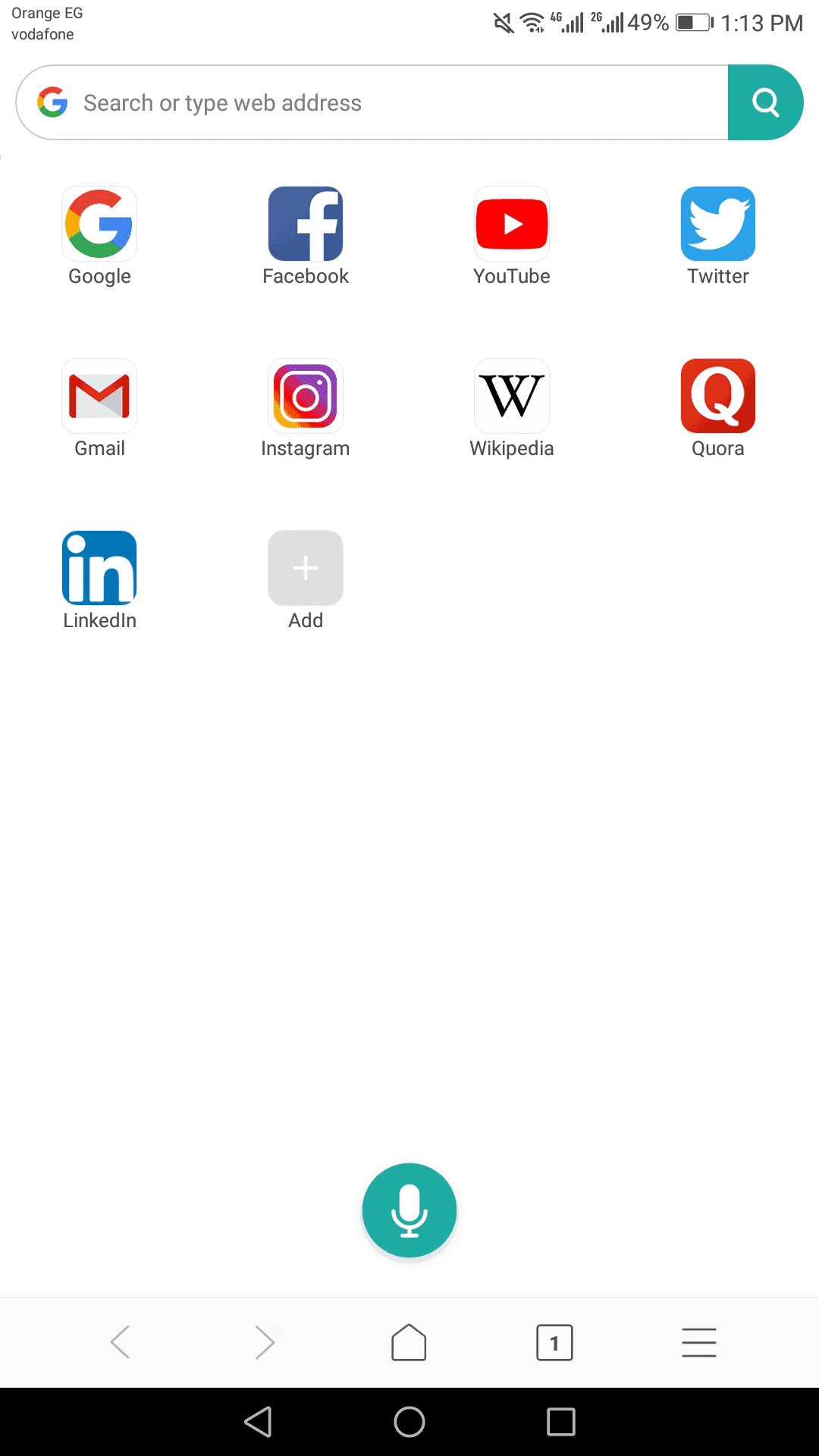Screen dimensions: 819x1456
Task: Tap the teal magnifier search button
Action: coord(765,103)
